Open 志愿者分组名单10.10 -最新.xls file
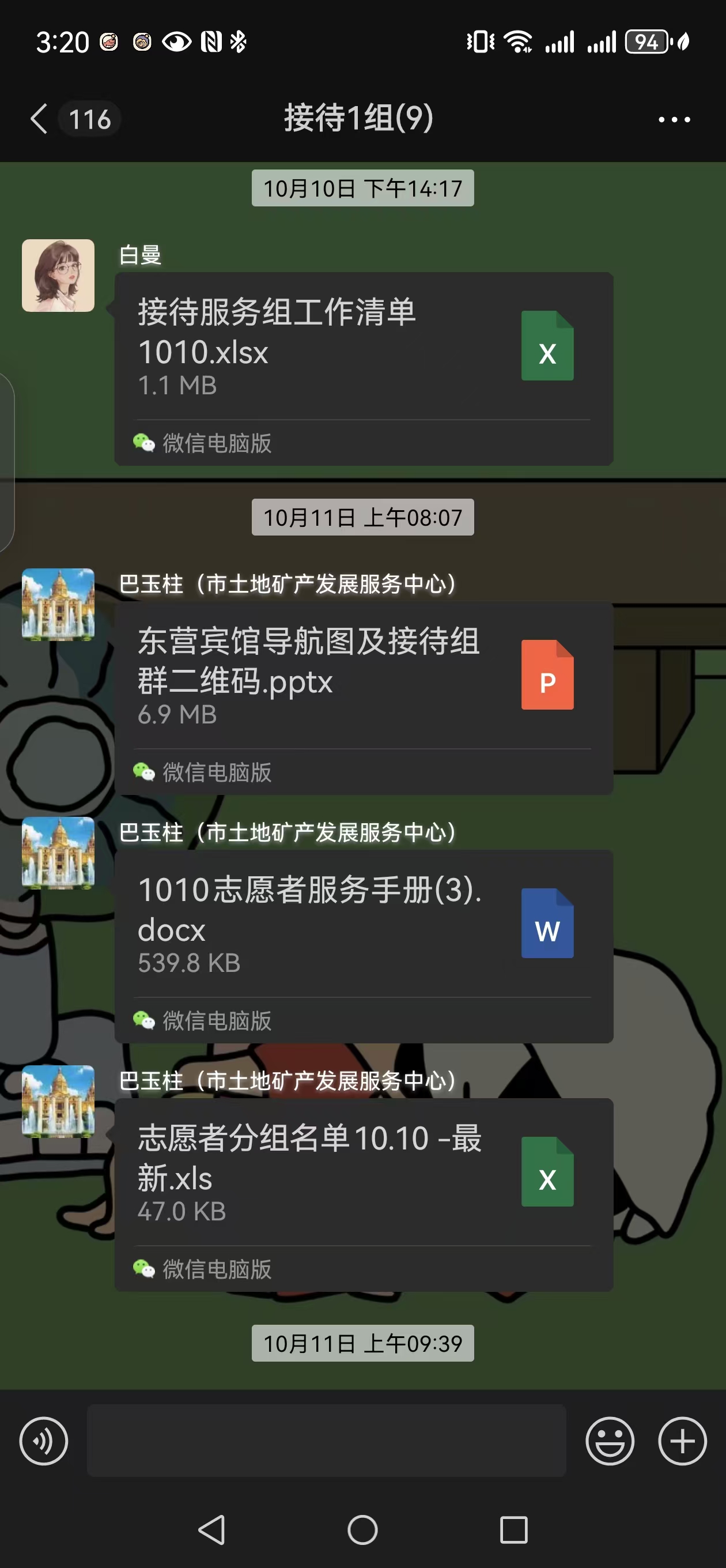The width and height of the screenshot is (726, 1568). [x=364, y=1195]
